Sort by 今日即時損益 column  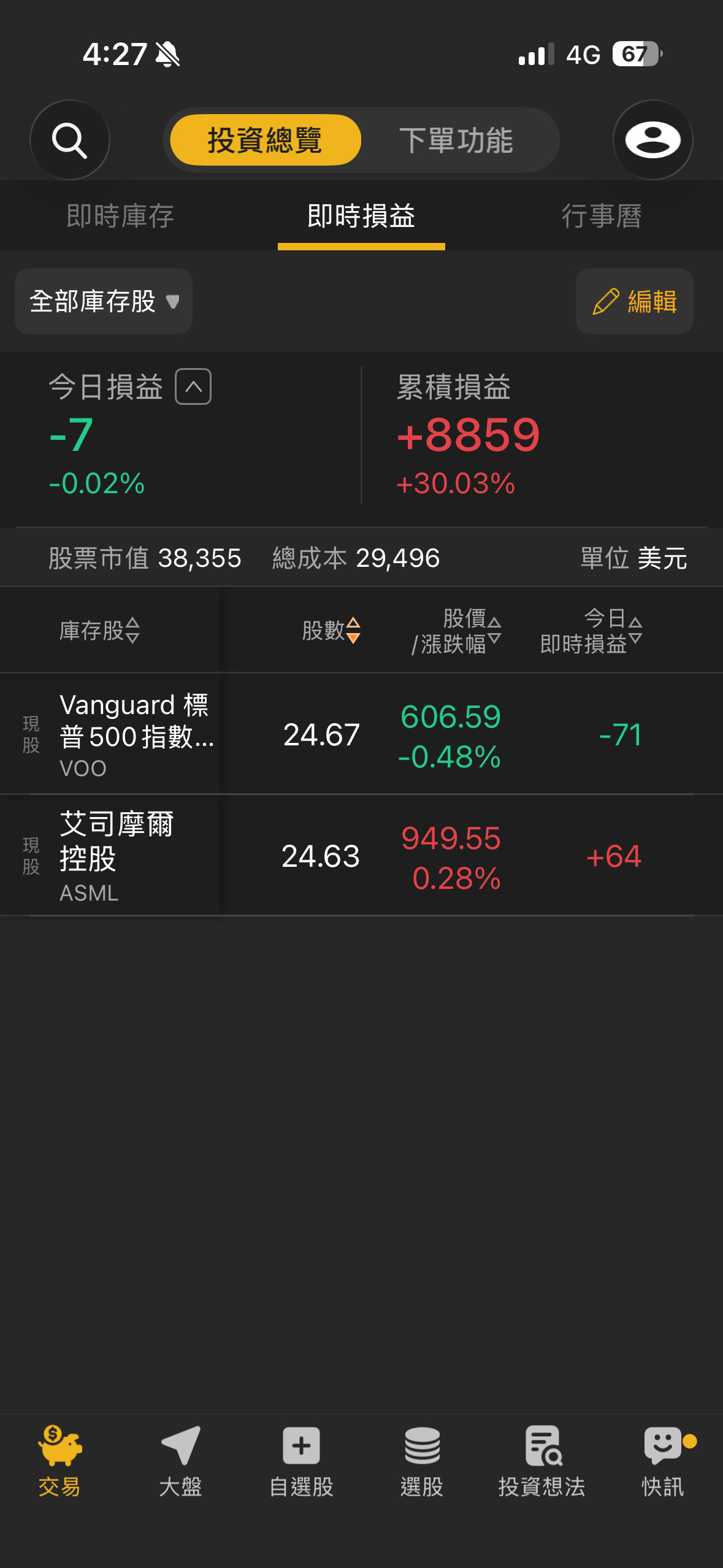[592, 631]
